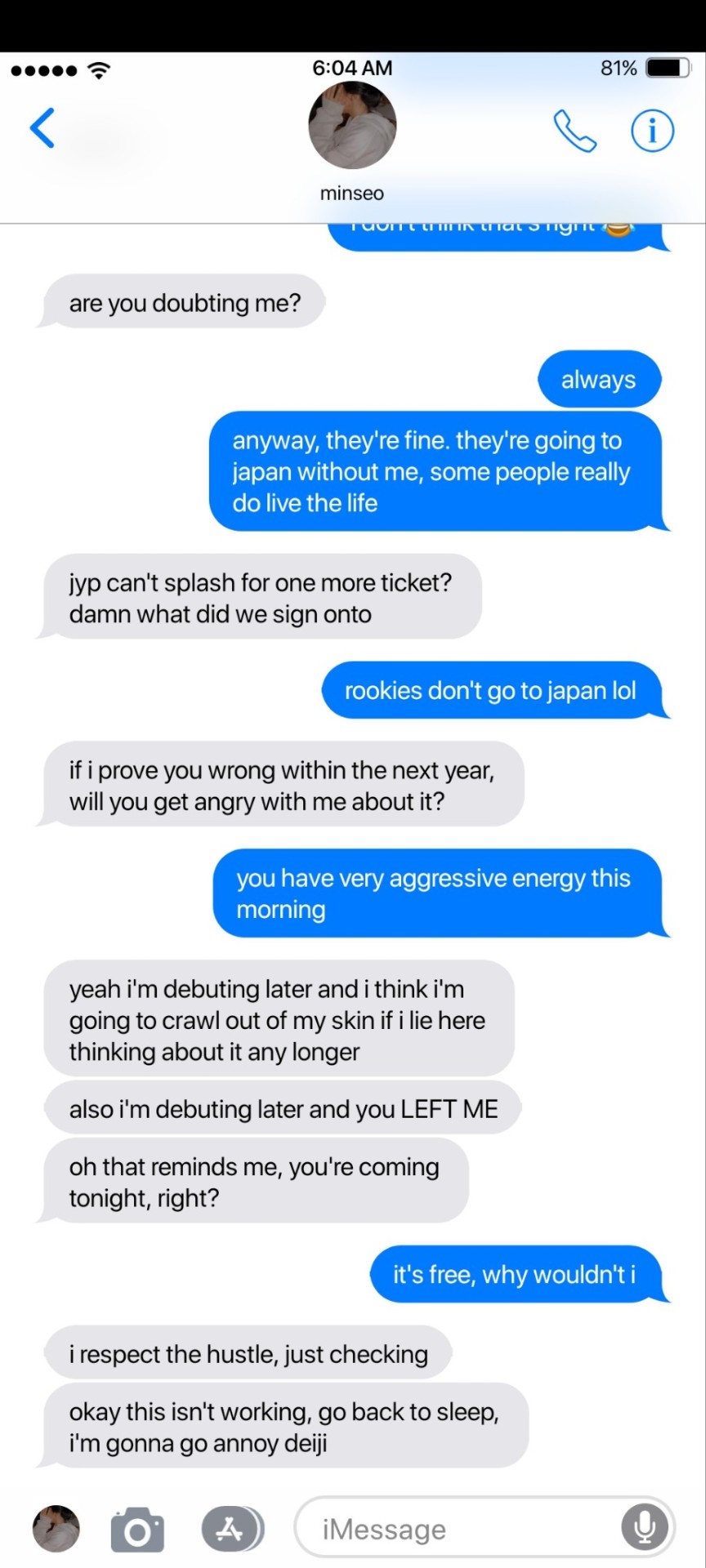Tap the small avatar beside the camera icon
Viewport: 706px width, 1568px height.
pyautogui.click(x=56, y=1529)
